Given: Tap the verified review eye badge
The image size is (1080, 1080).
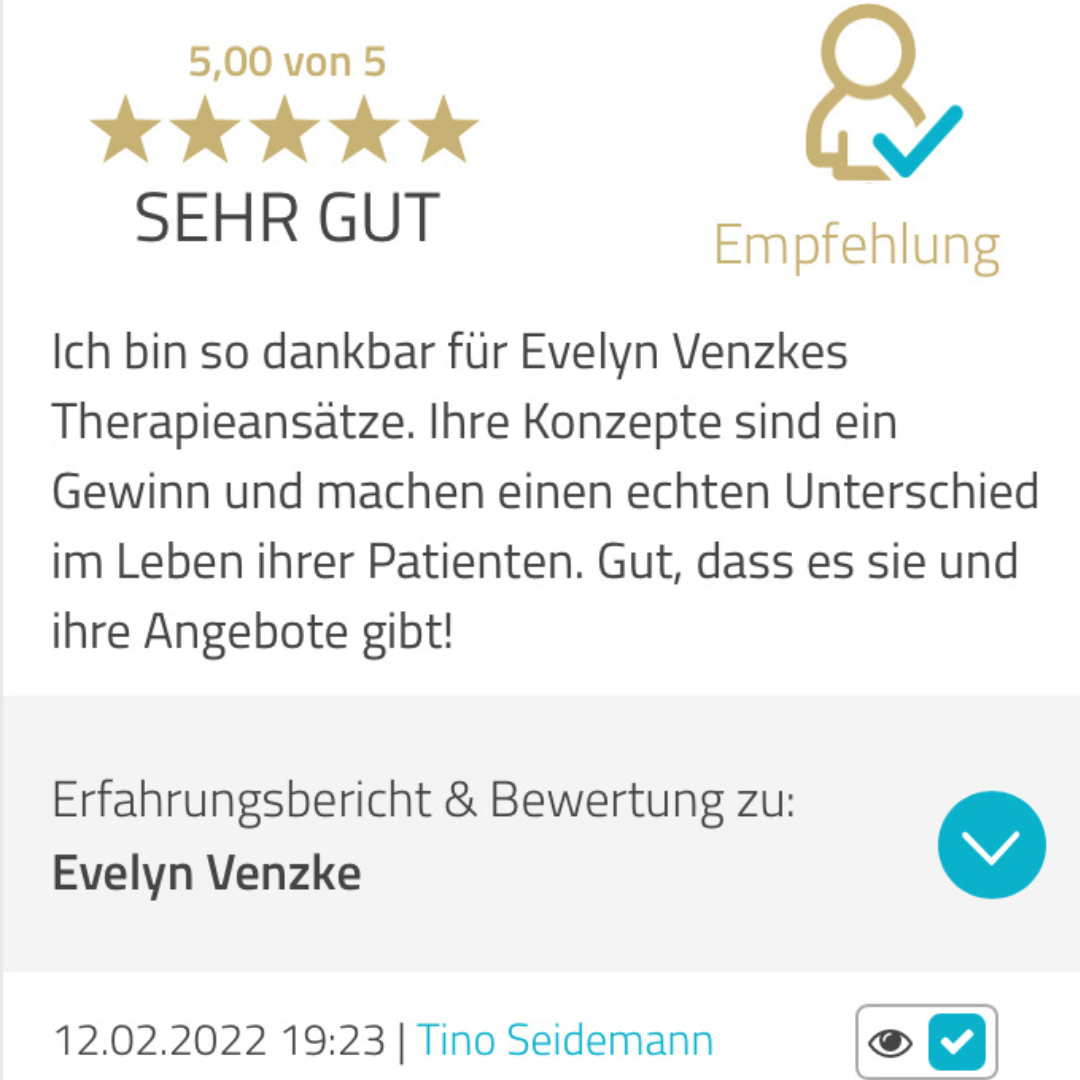Looking at the screenshot, I should click(x=891, y=1043).
